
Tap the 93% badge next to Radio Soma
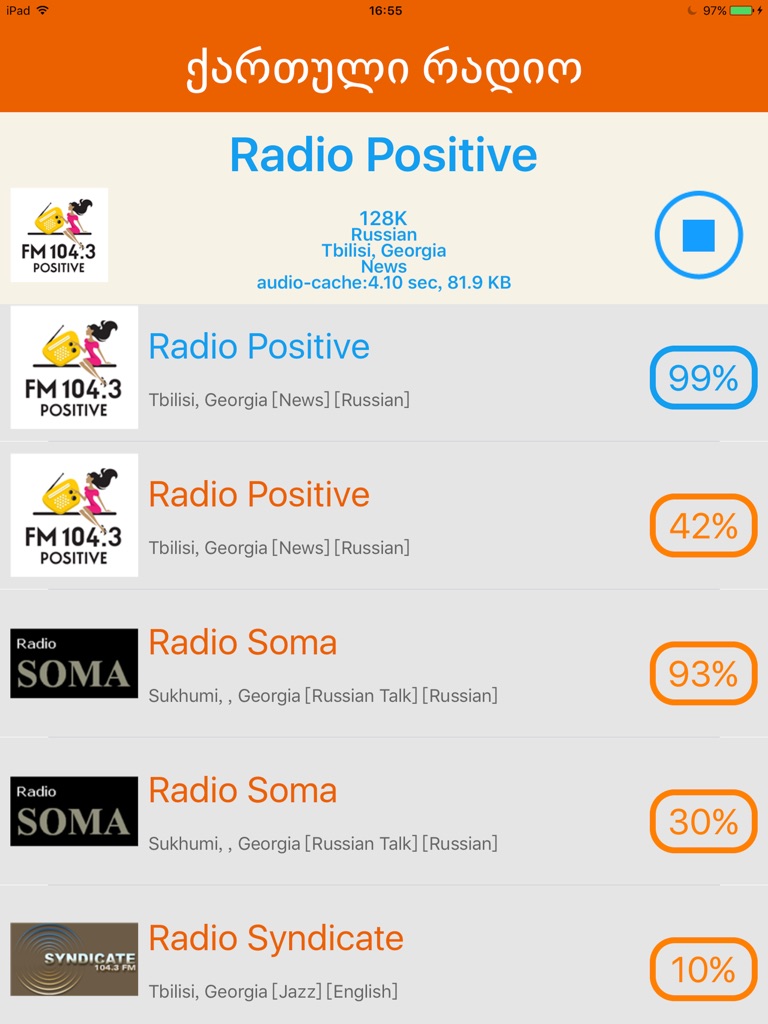pyautogui.click(x=703, y=674)
